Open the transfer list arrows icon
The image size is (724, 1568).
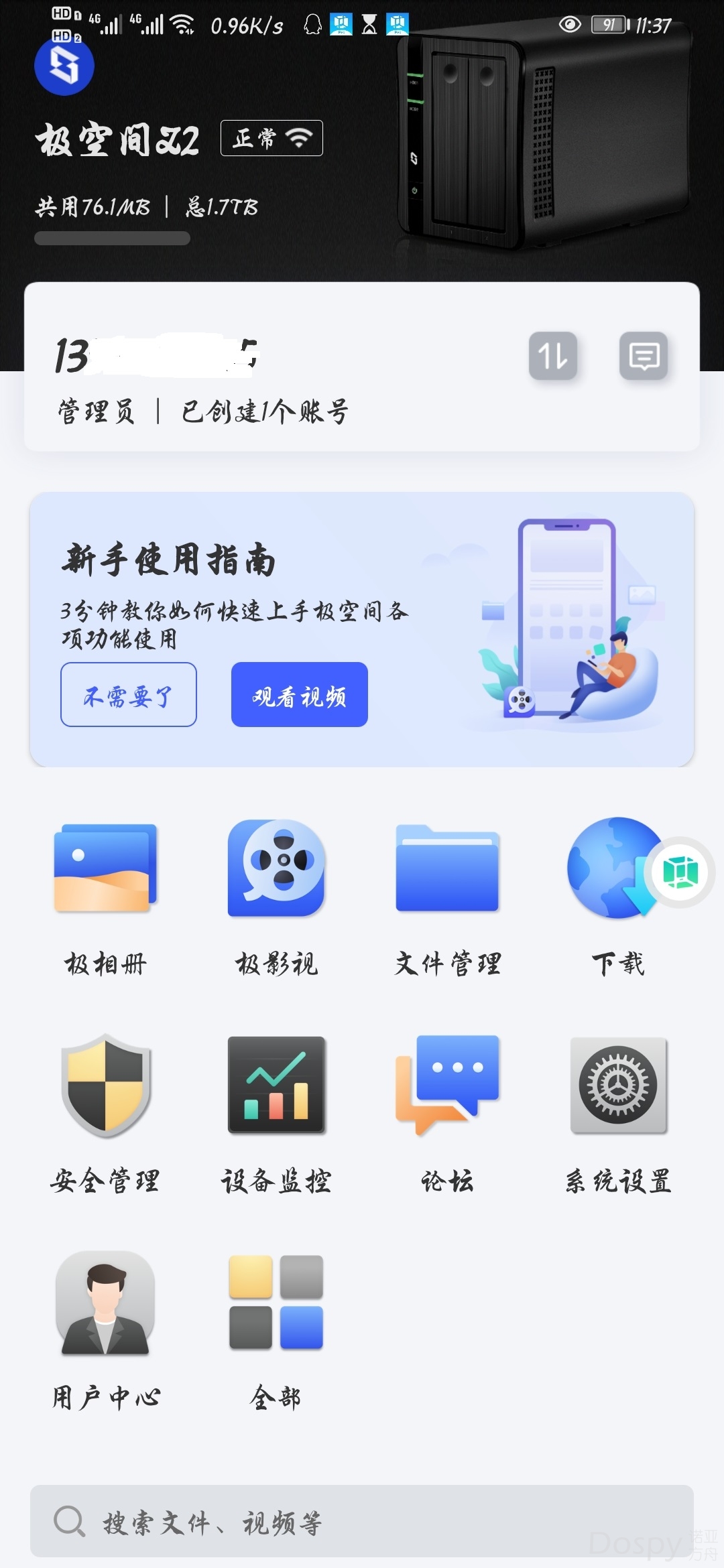tap(552, 356)
